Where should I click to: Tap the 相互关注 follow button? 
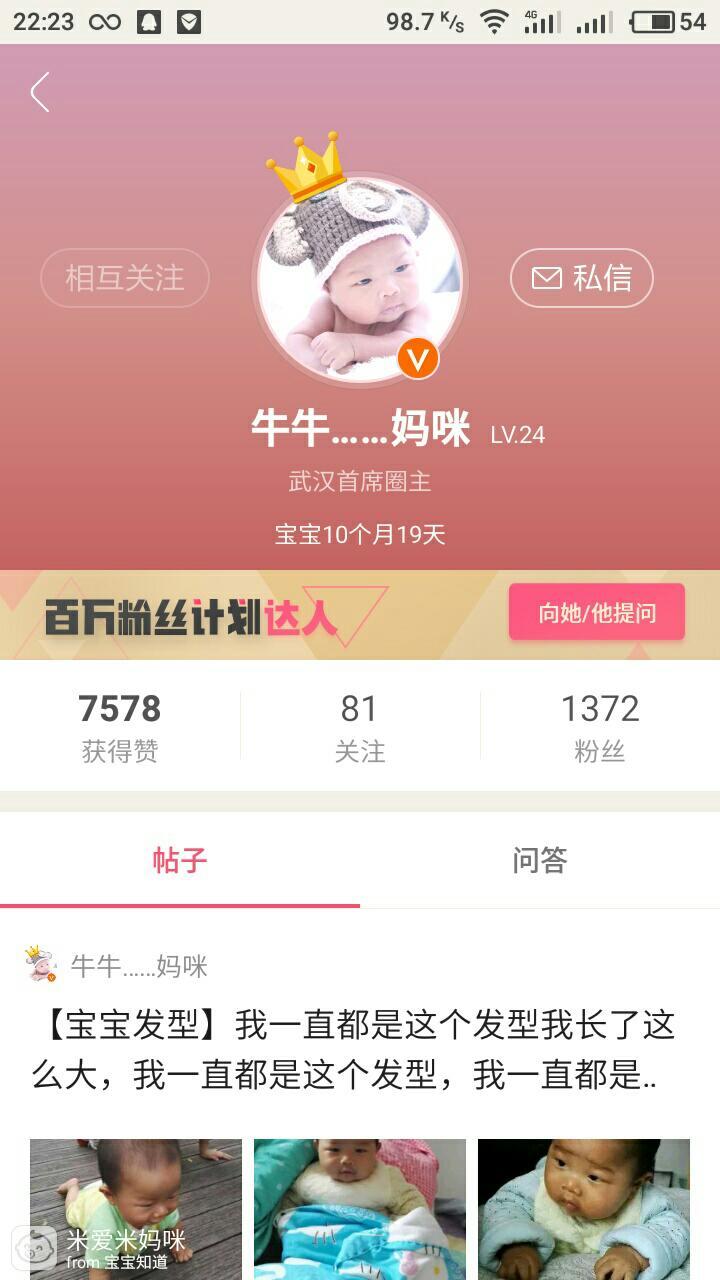point(125,278)
